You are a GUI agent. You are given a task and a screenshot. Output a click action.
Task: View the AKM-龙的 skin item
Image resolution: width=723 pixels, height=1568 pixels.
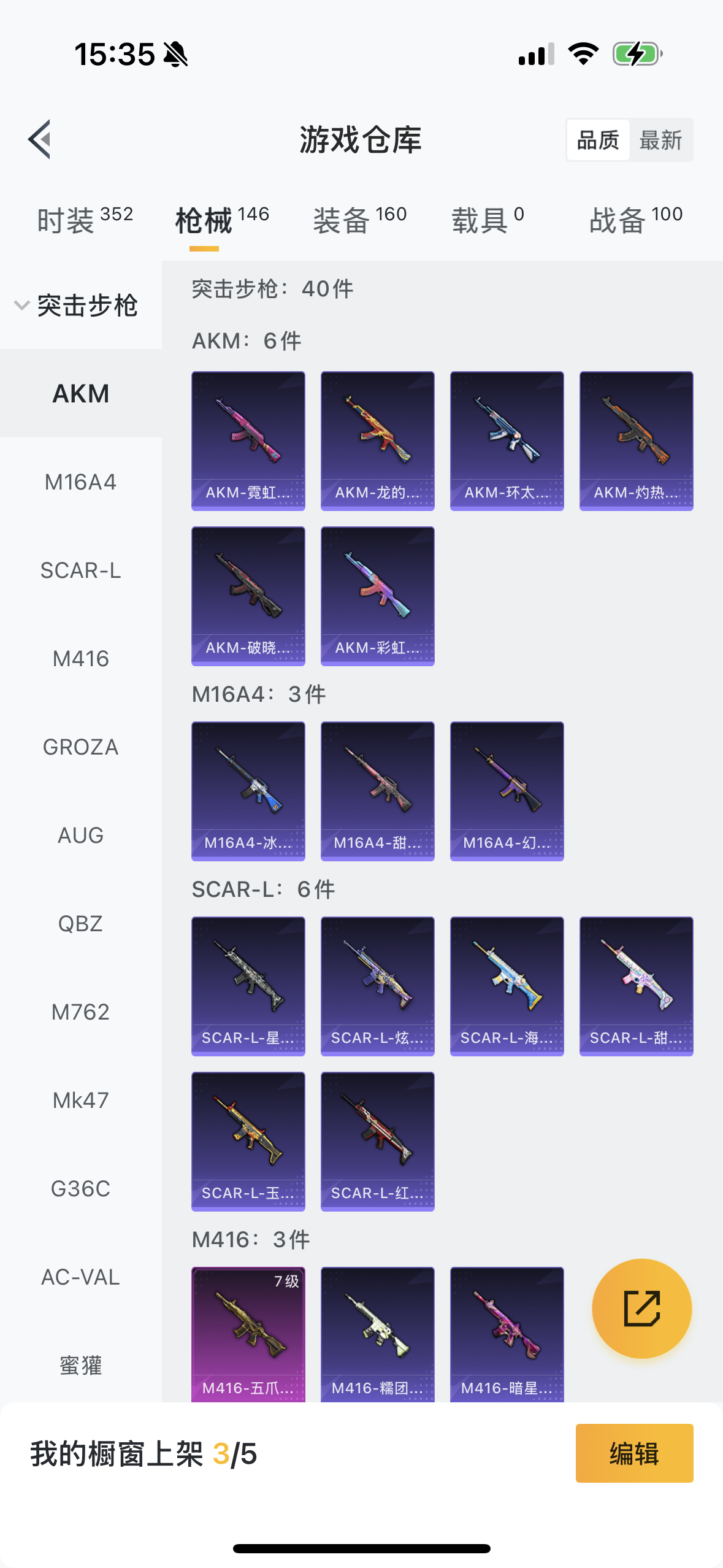(x=378, y=441)
